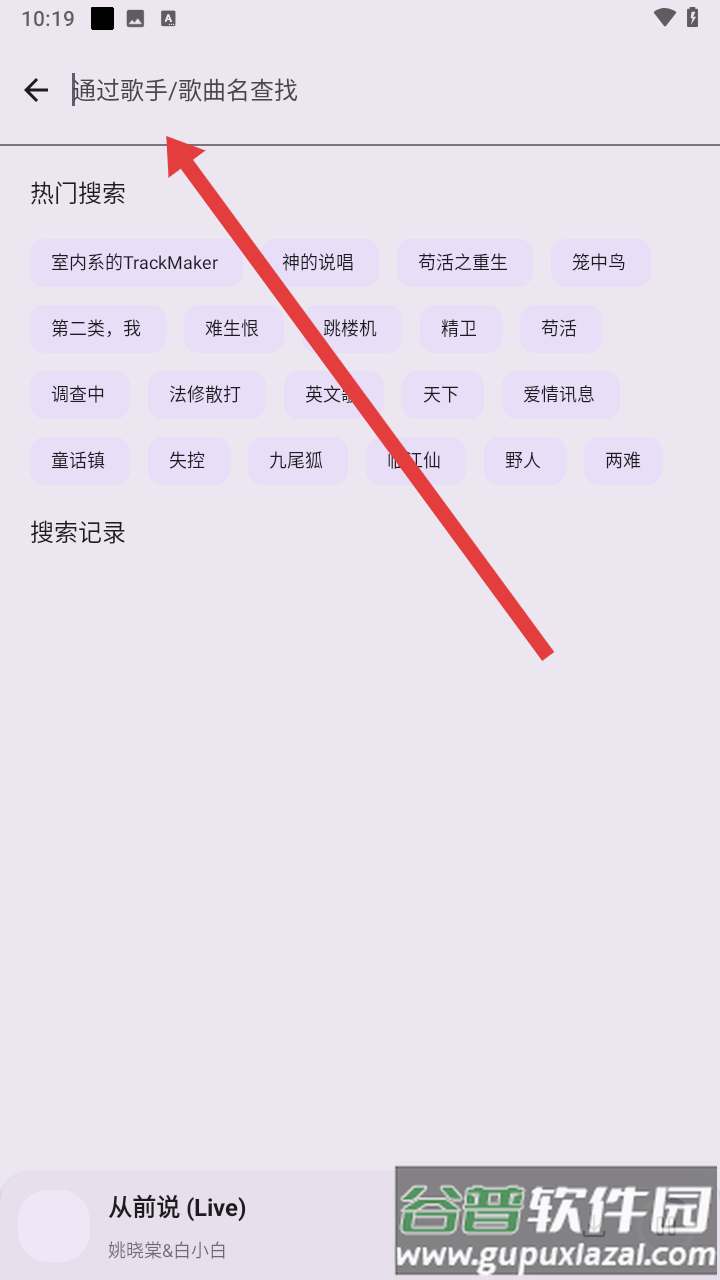This screenshot has width=720, height=1280.
Task: Choose the 野人 chip
Action: point(523,461)
